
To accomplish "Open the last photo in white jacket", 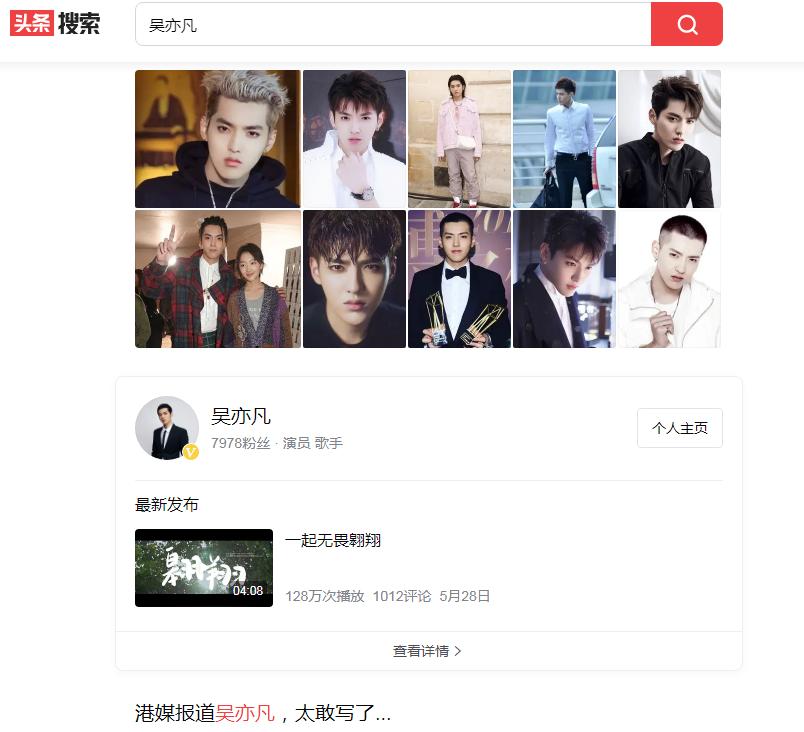I will (x=669, y=279).
